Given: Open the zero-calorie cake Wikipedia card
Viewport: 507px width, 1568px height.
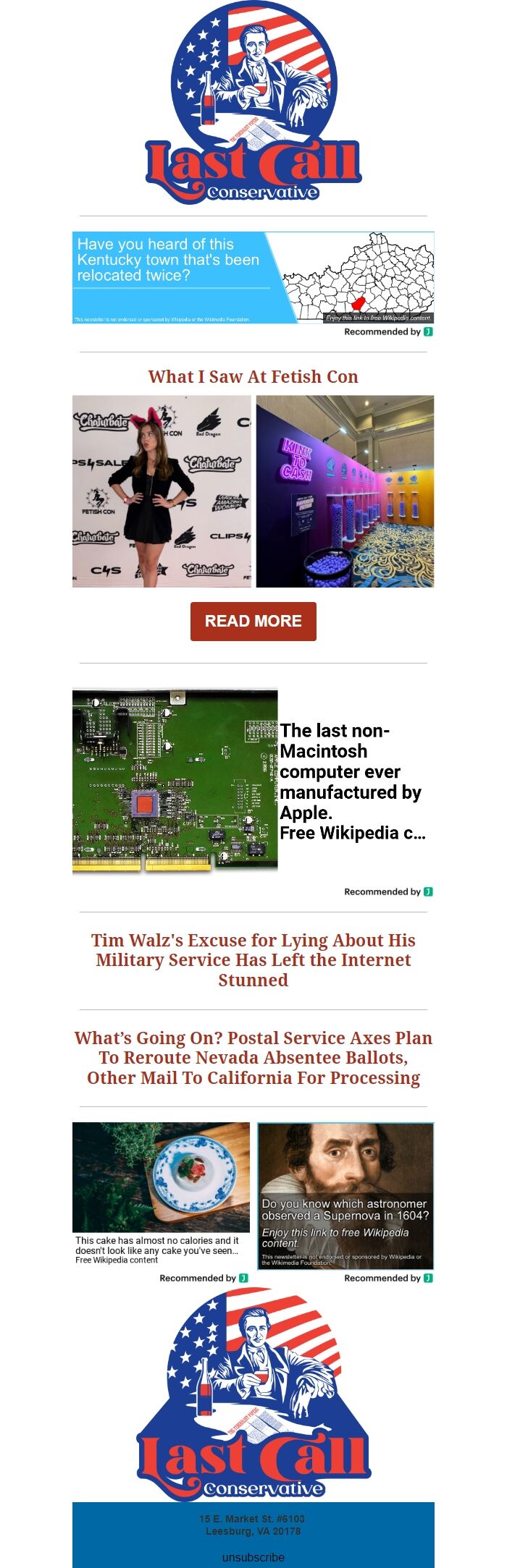Looking at the screenshot, I should [161, 1192].
